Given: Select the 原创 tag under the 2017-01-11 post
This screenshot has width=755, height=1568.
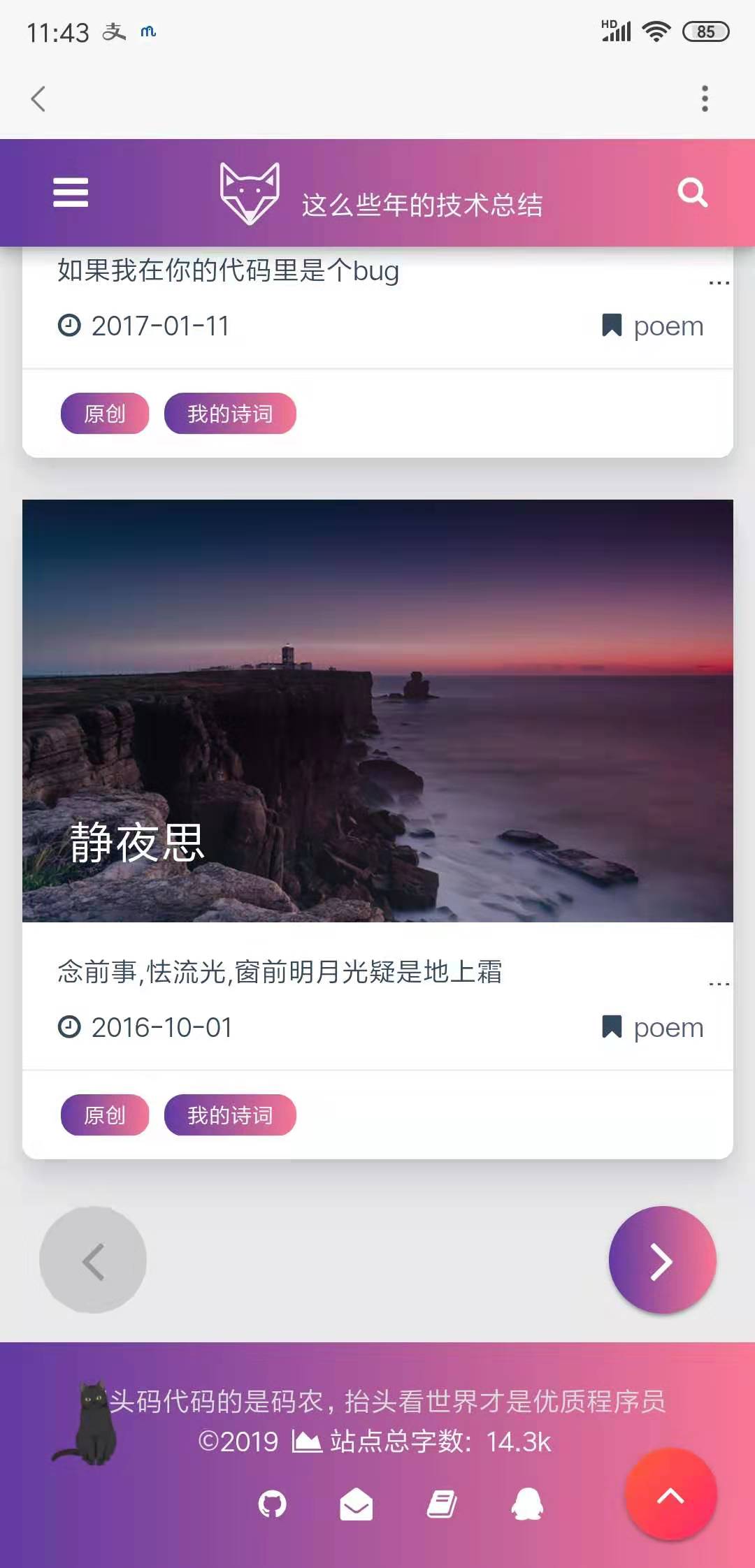Looking at the screenshot, I should (105, 414).
